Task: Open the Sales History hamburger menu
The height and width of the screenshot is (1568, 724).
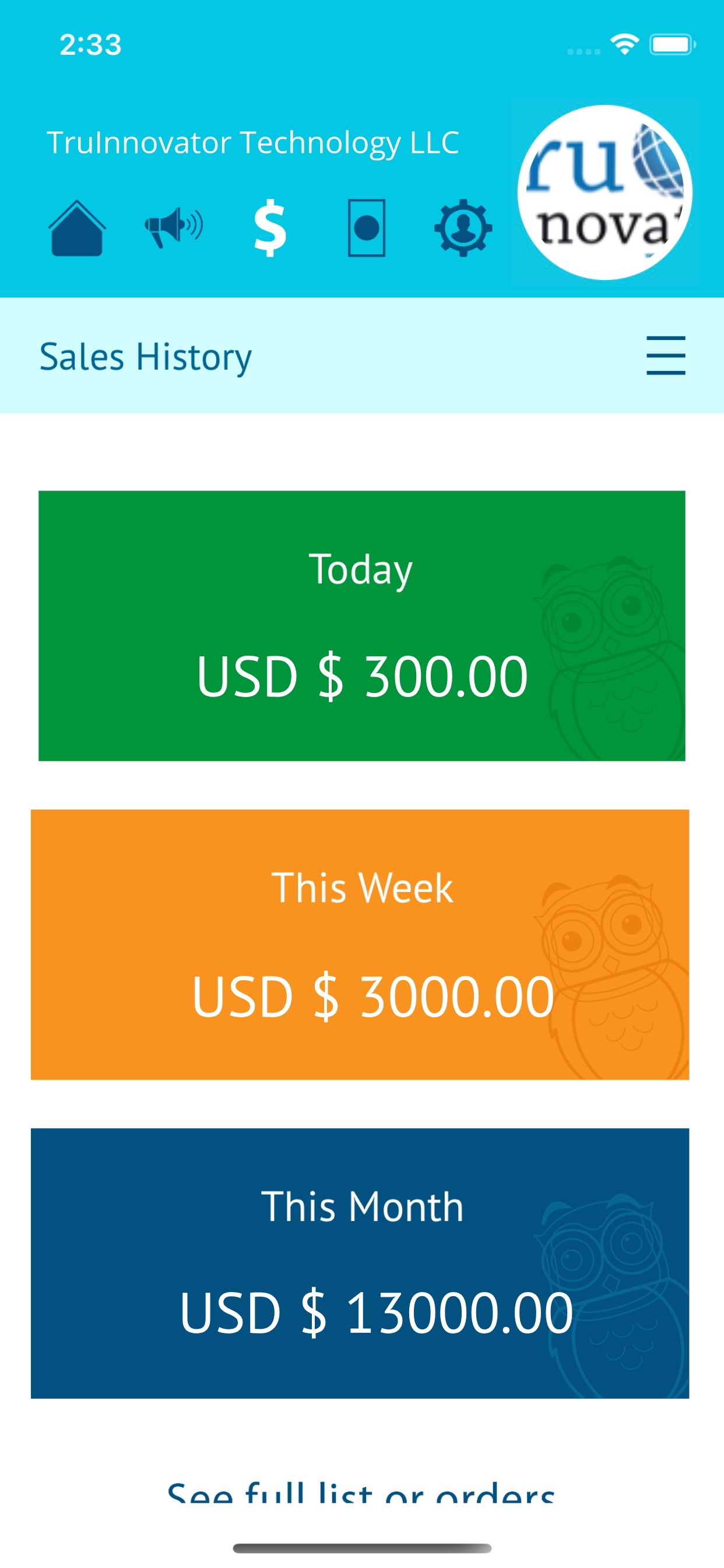Action: pyautogui.click(x=666, y=355)
